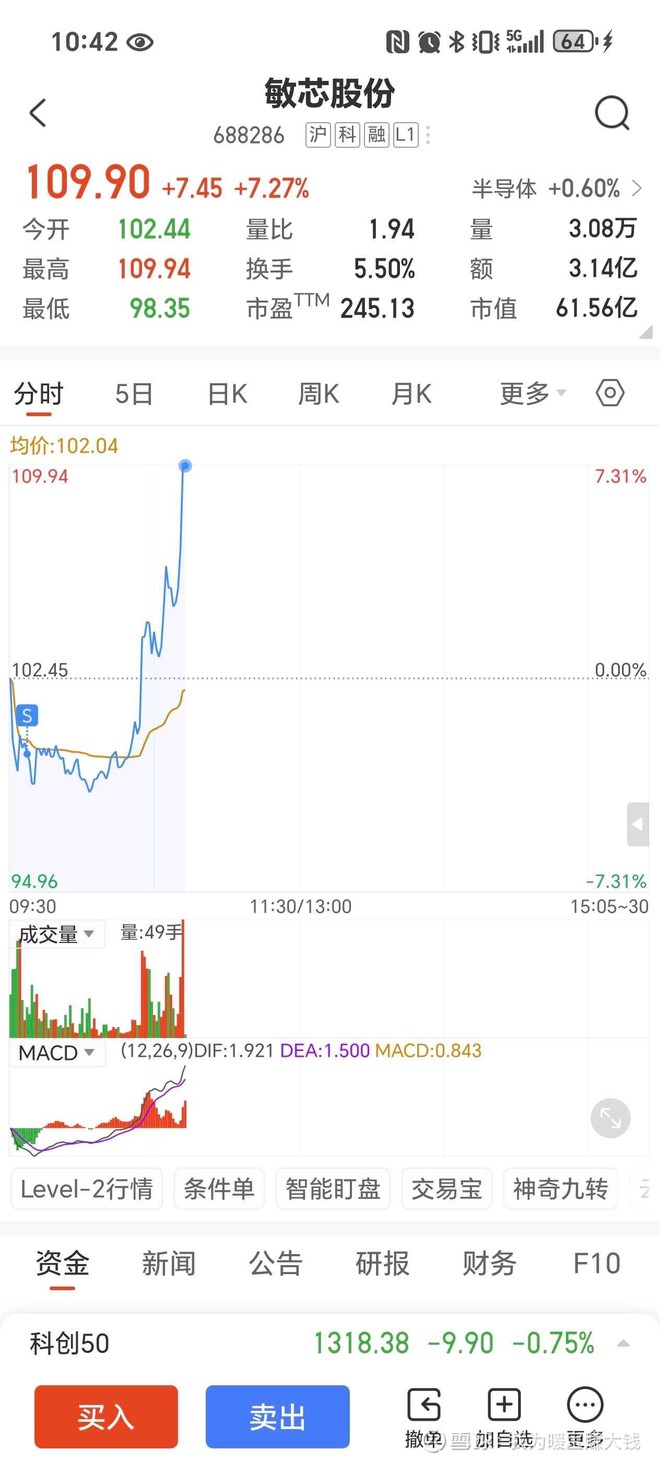Viewport: 660px width, 1462px height.
Task: Open chart settings hexagon icon
Action: [x=610, y=393]
